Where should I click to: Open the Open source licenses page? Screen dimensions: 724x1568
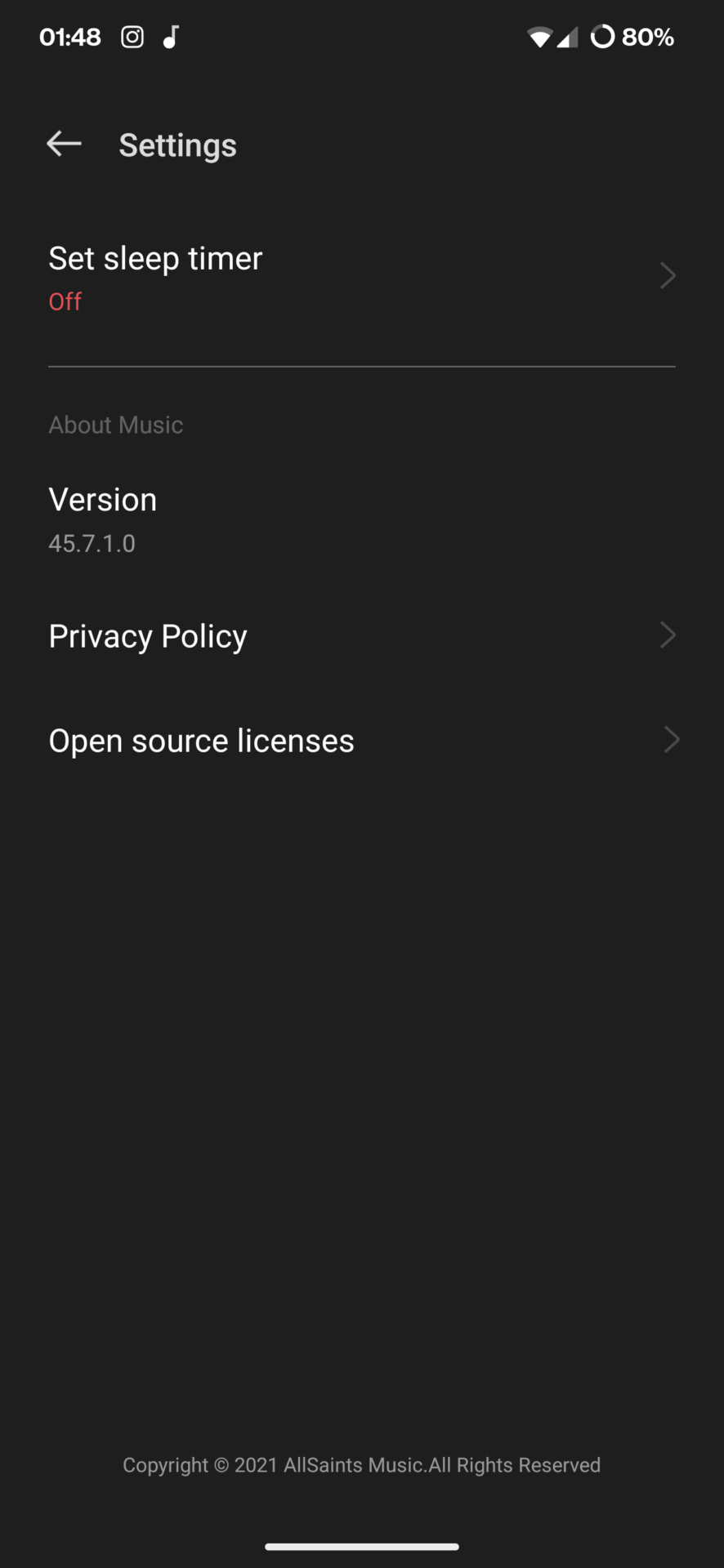(361, 741)
